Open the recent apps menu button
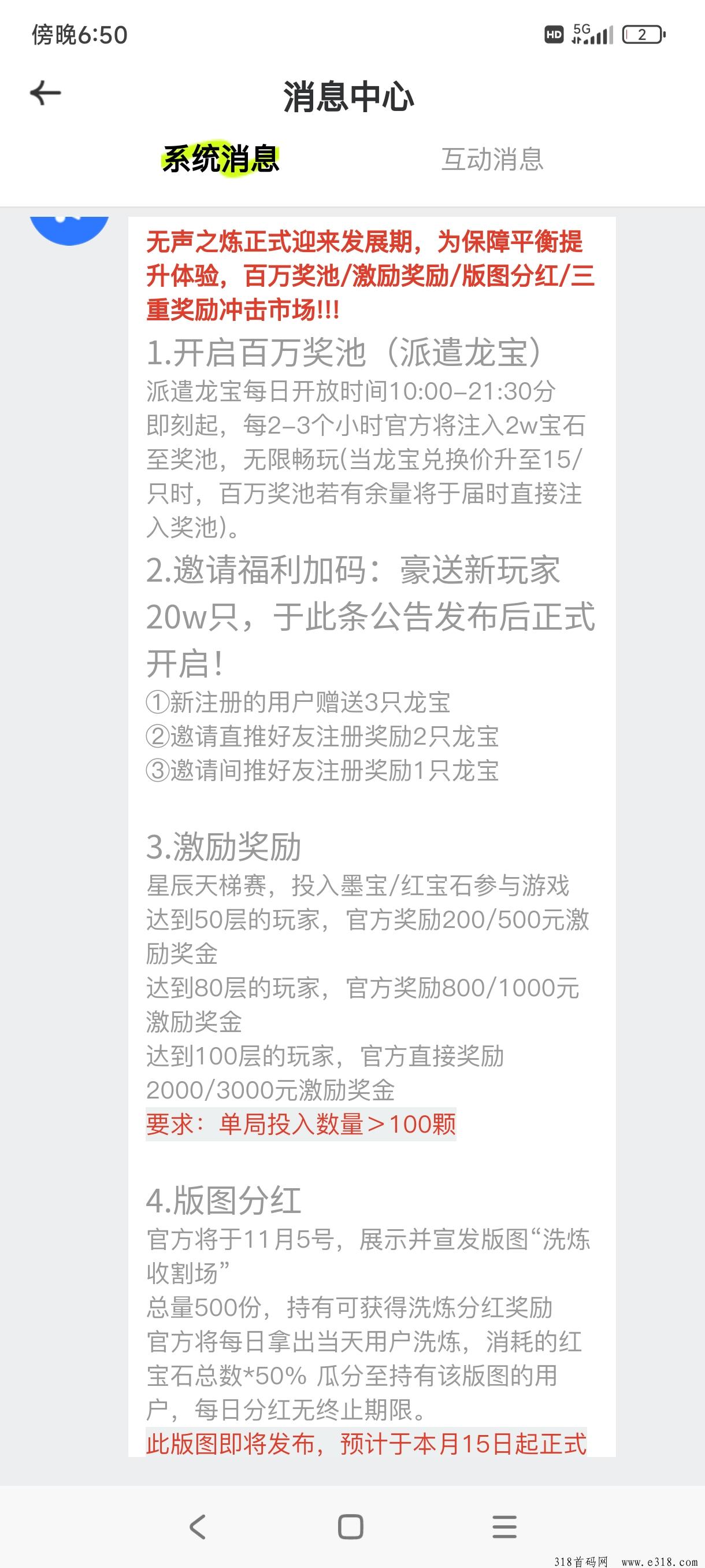 click(x=504, y=1526)
